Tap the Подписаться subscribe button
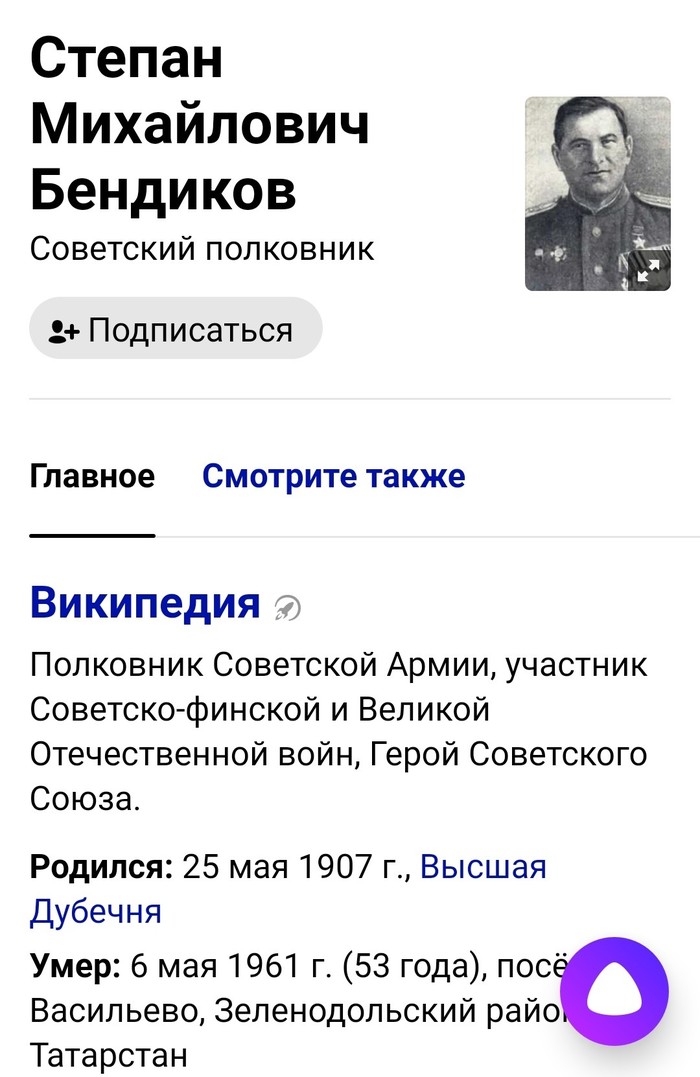Viewport: 700px width, 1077px height. coord(176,329)
